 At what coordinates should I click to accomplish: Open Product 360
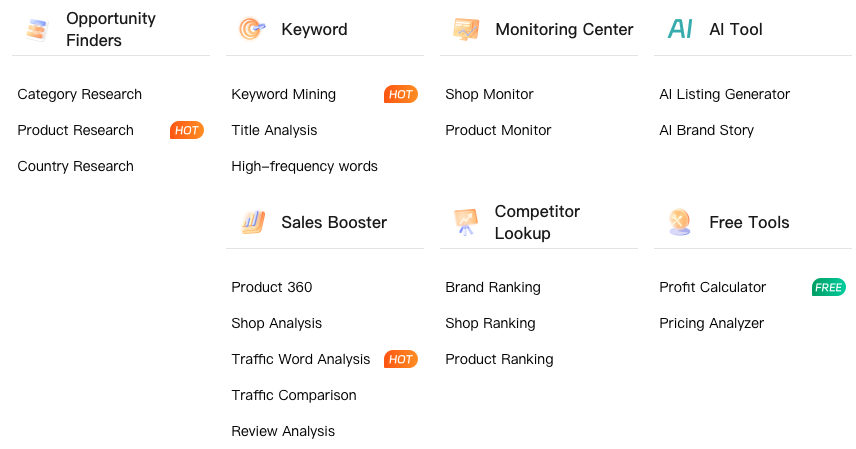(272, 287)
